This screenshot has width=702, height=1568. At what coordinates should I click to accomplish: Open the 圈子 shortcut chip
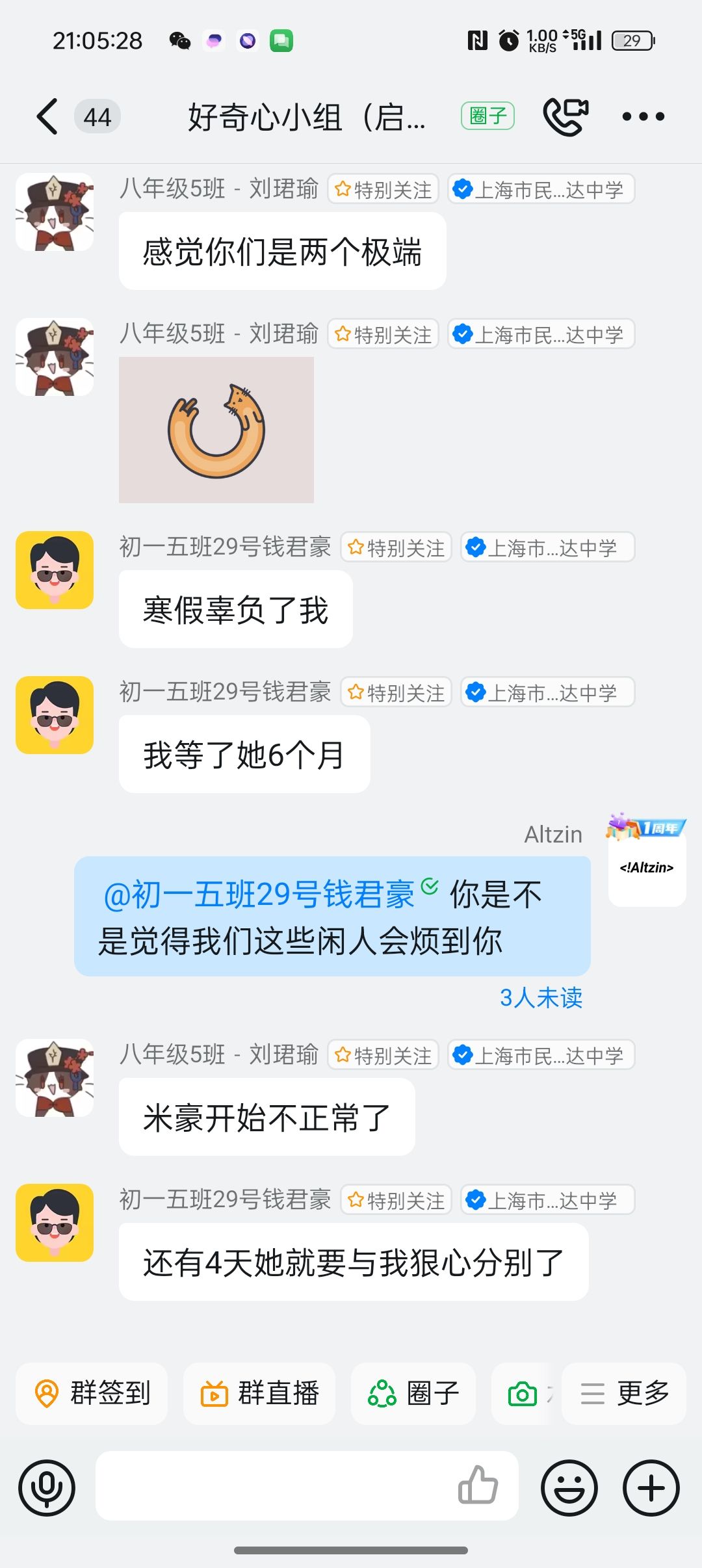point(414,1393)
